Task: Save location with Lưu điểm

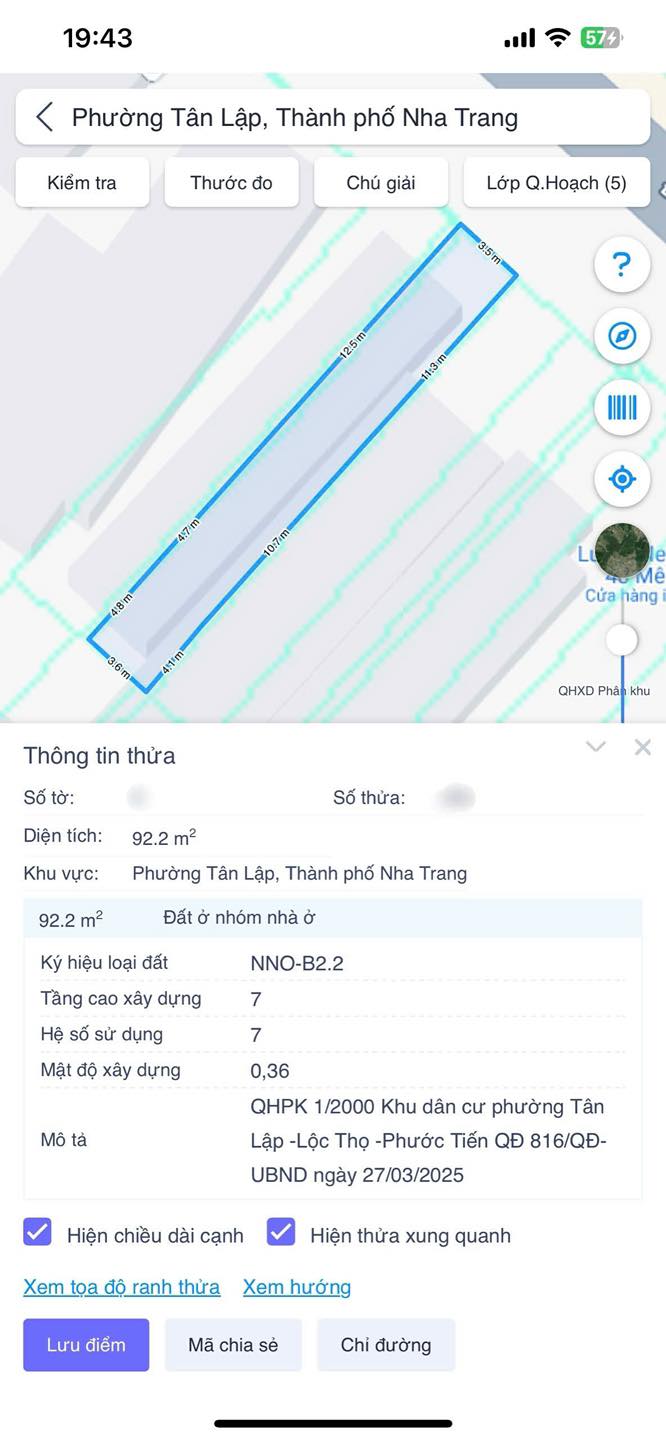Action: click(86, 1345)
